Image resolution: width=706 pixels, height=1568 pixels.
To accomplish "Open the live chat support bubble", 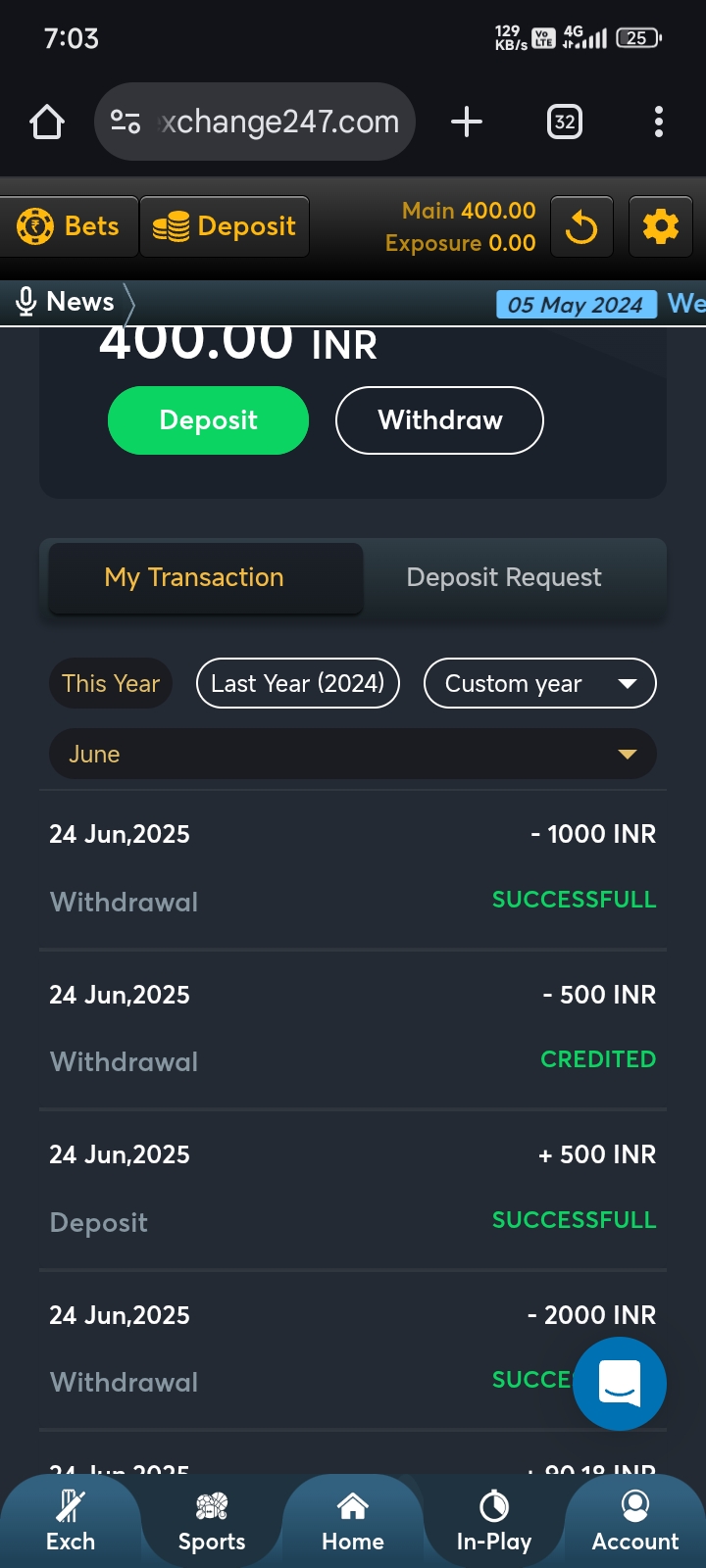I will [619, 1384].
